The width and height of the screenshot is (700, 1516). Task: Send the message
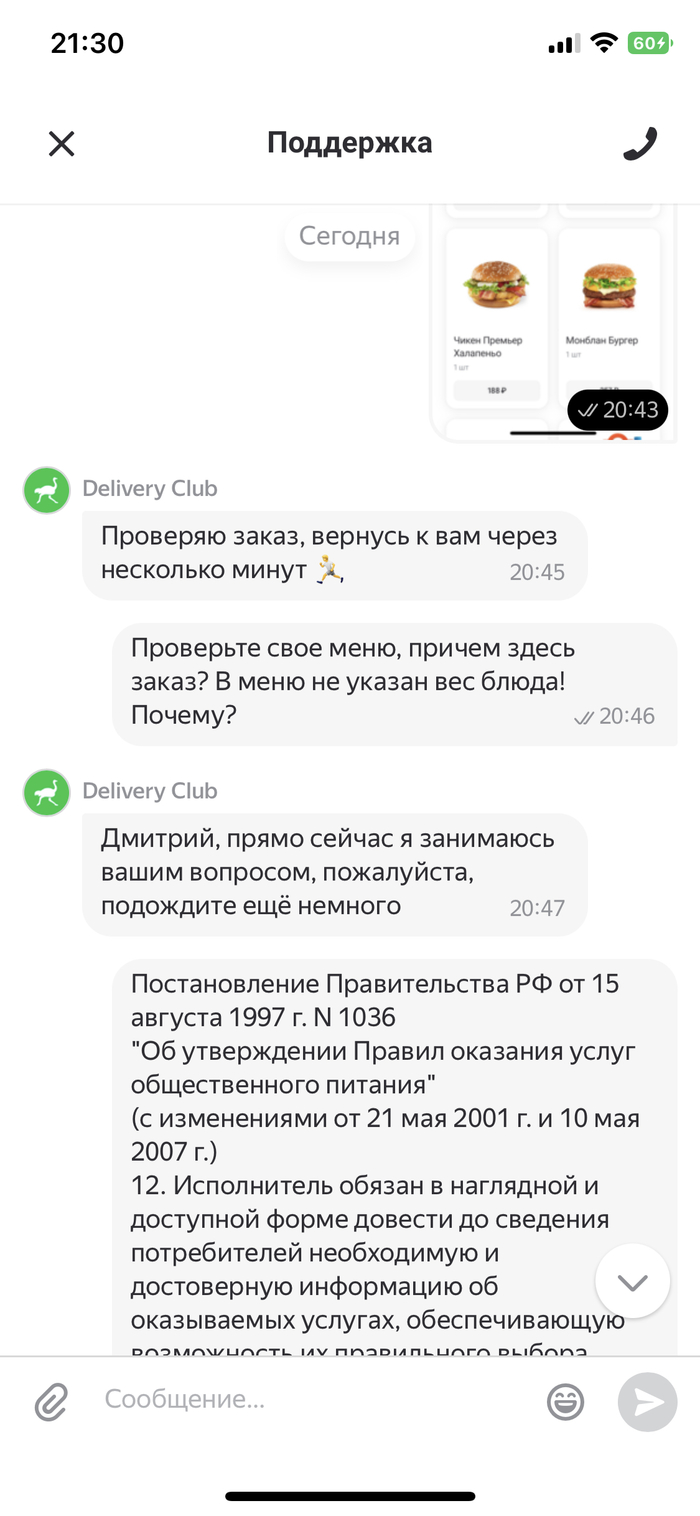tap(647, 1401)
